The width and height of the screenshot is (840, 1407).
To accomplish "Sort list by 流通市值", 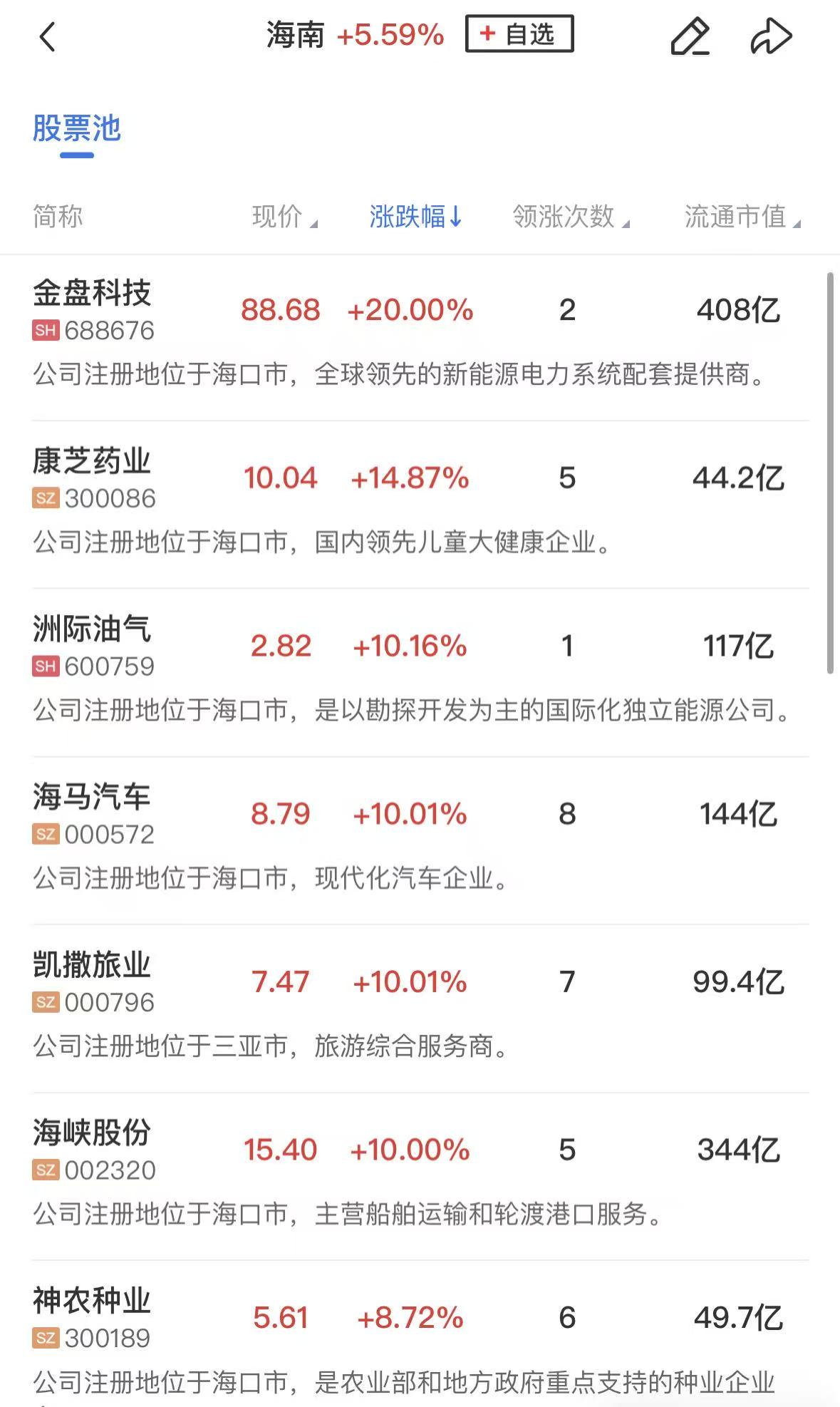I will (x=742, y=217).
